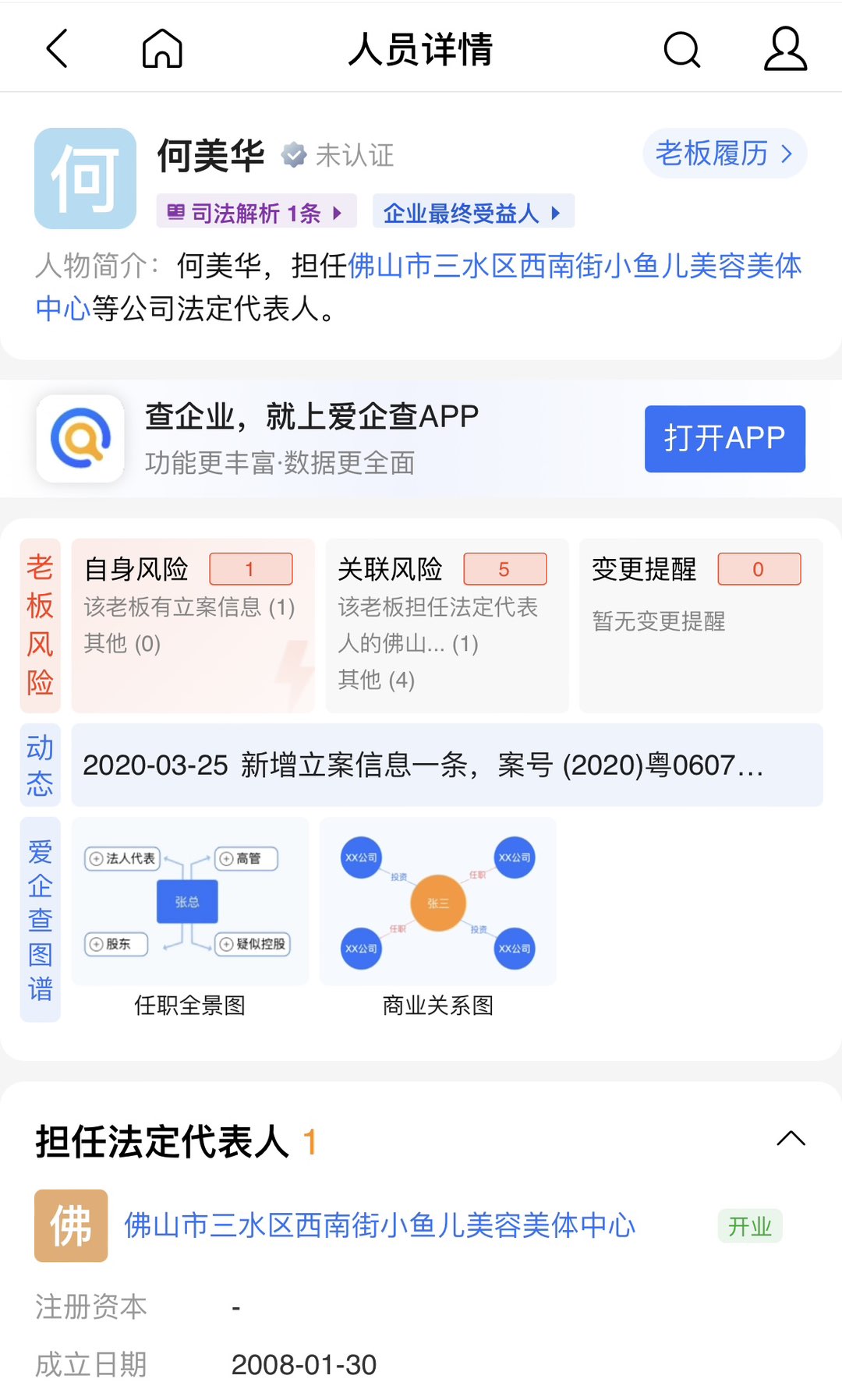Collapse the 担任法定代表人 section
Viewport: 842px width, 1400px height.
tap(791, 1140)
